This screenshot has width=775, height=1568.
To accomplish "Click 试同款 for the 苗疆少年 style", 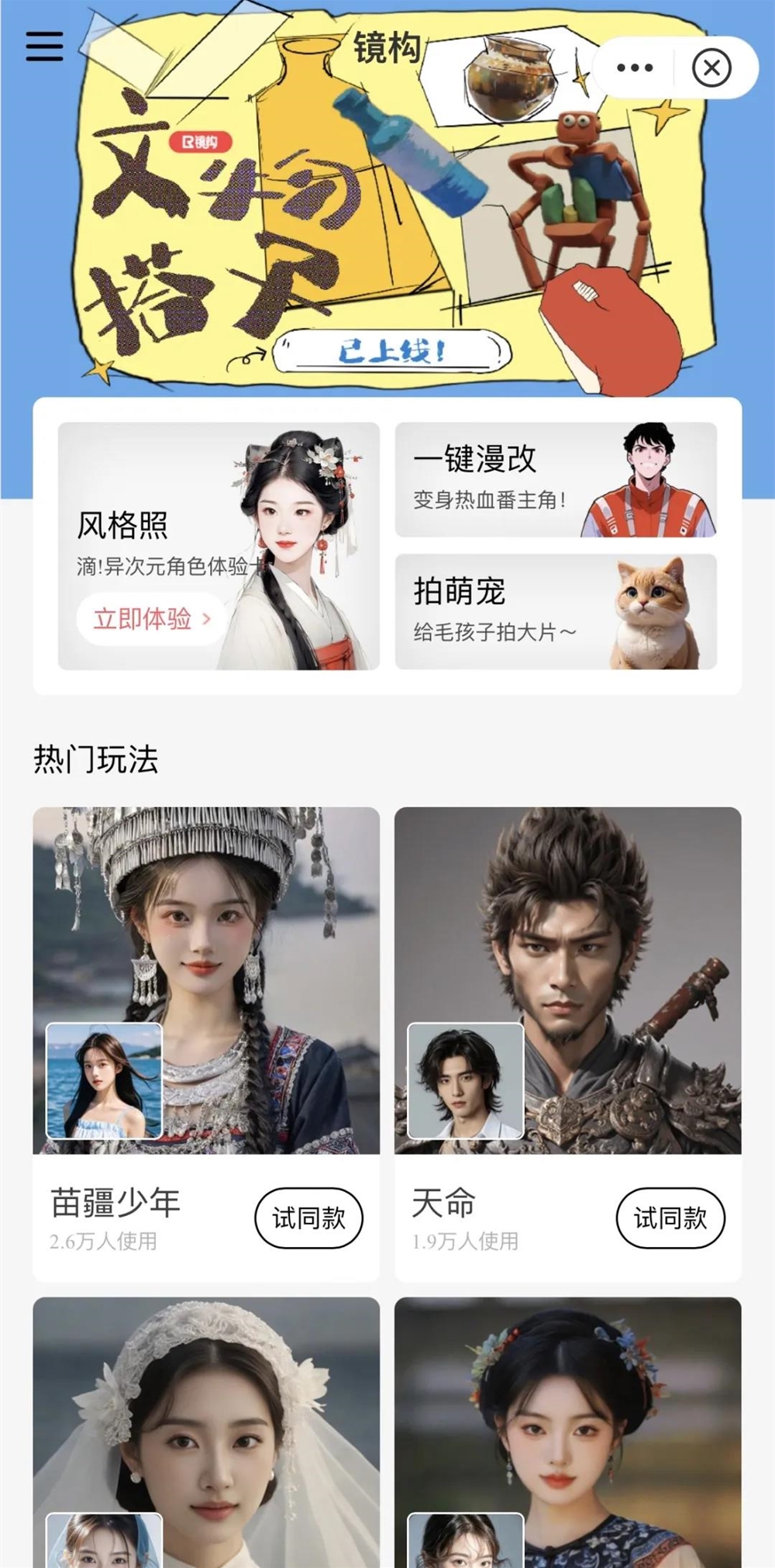I will tap(308, 1217).
